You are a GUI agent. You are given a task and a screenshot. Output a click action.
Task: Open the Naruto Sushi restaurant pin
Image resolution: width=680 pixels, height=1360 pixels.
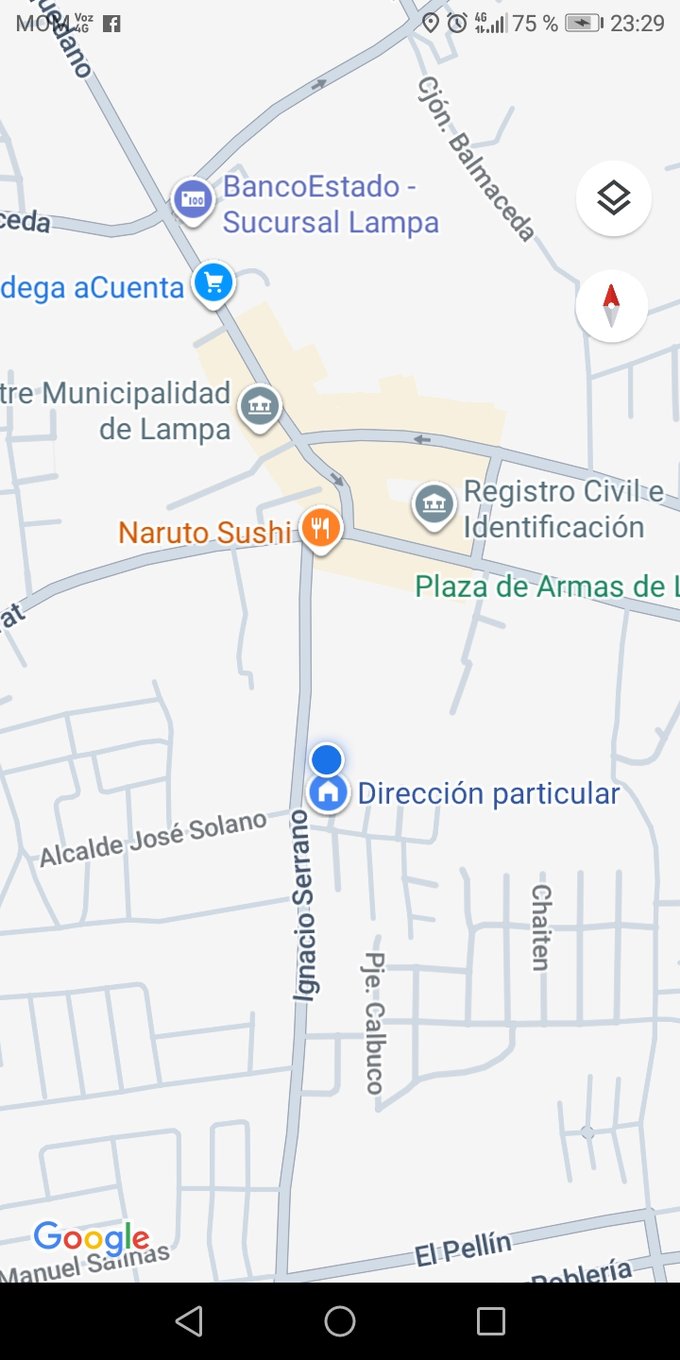[320, 528]
